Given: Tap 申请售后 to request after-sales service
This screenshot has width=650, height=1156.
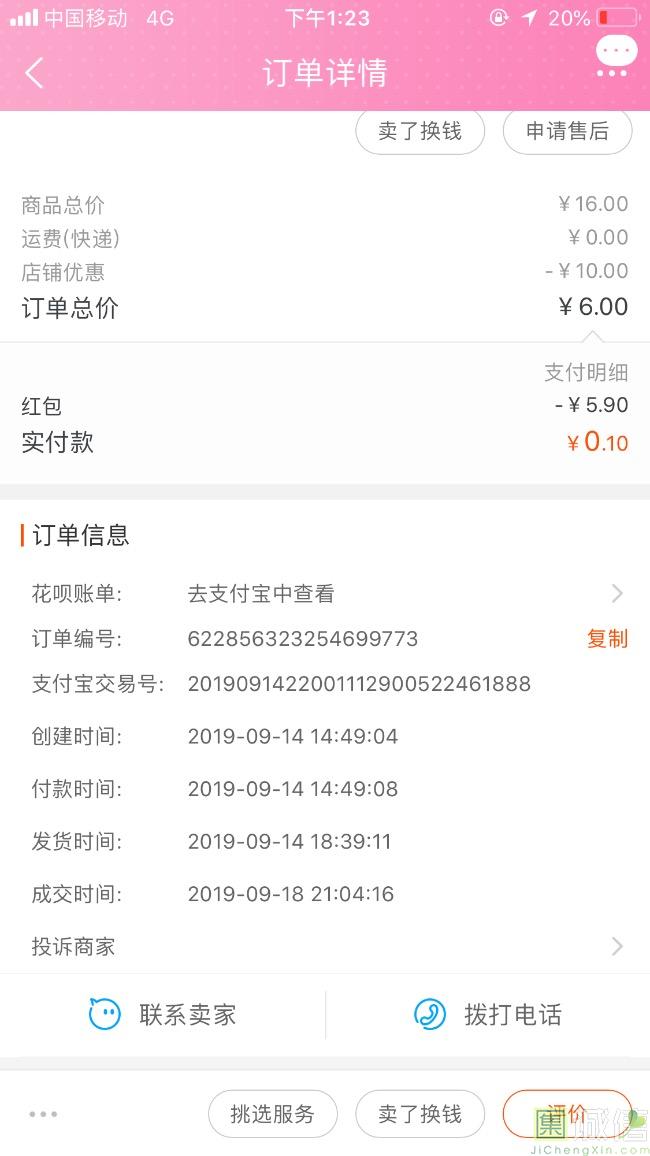Looking at the screenshot, I should click(567, 132).
